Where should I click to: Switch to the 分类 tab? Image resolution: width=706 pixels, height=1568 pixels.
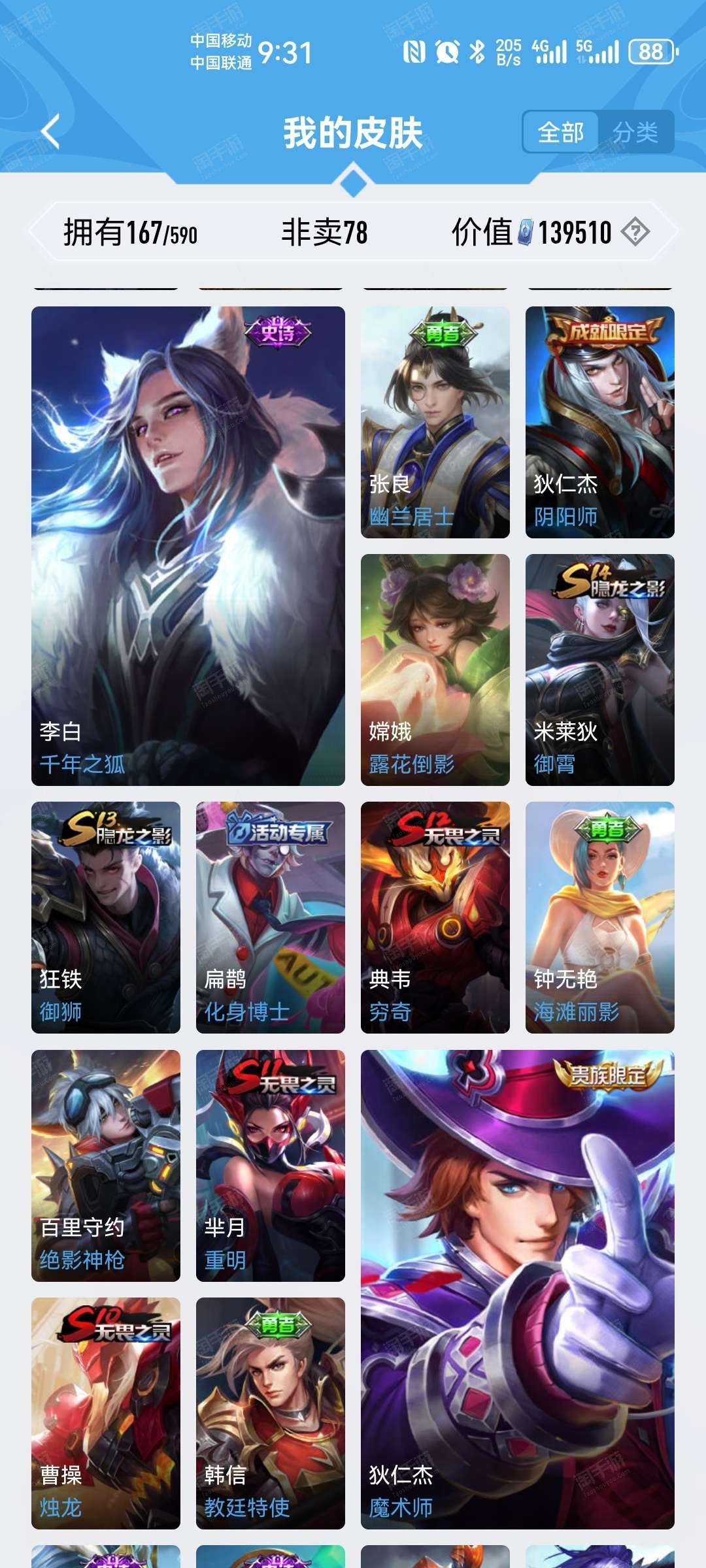pyautogui.click(x=635, y=133)
